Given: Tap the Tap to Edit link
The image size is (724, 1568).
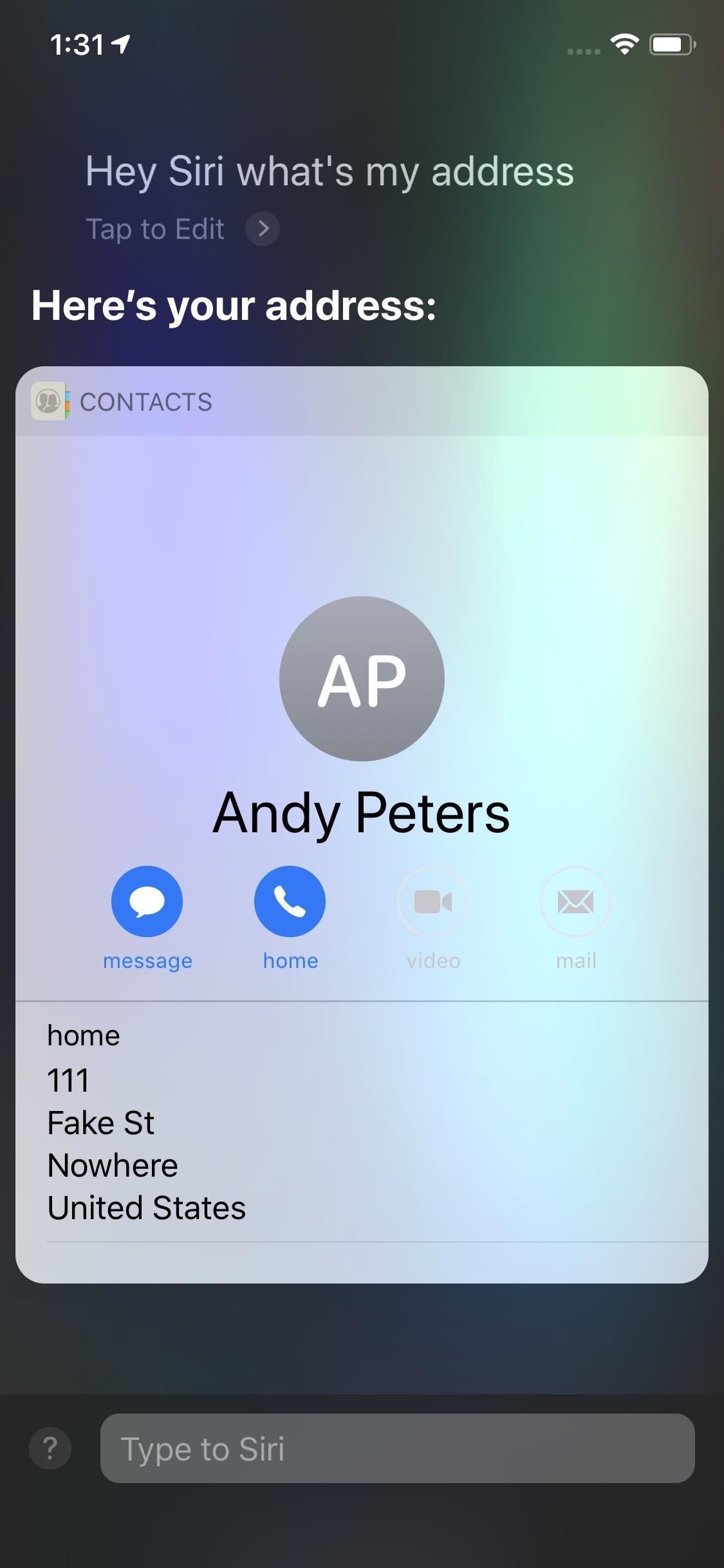Looking at the screenshot, I should 156,229.
